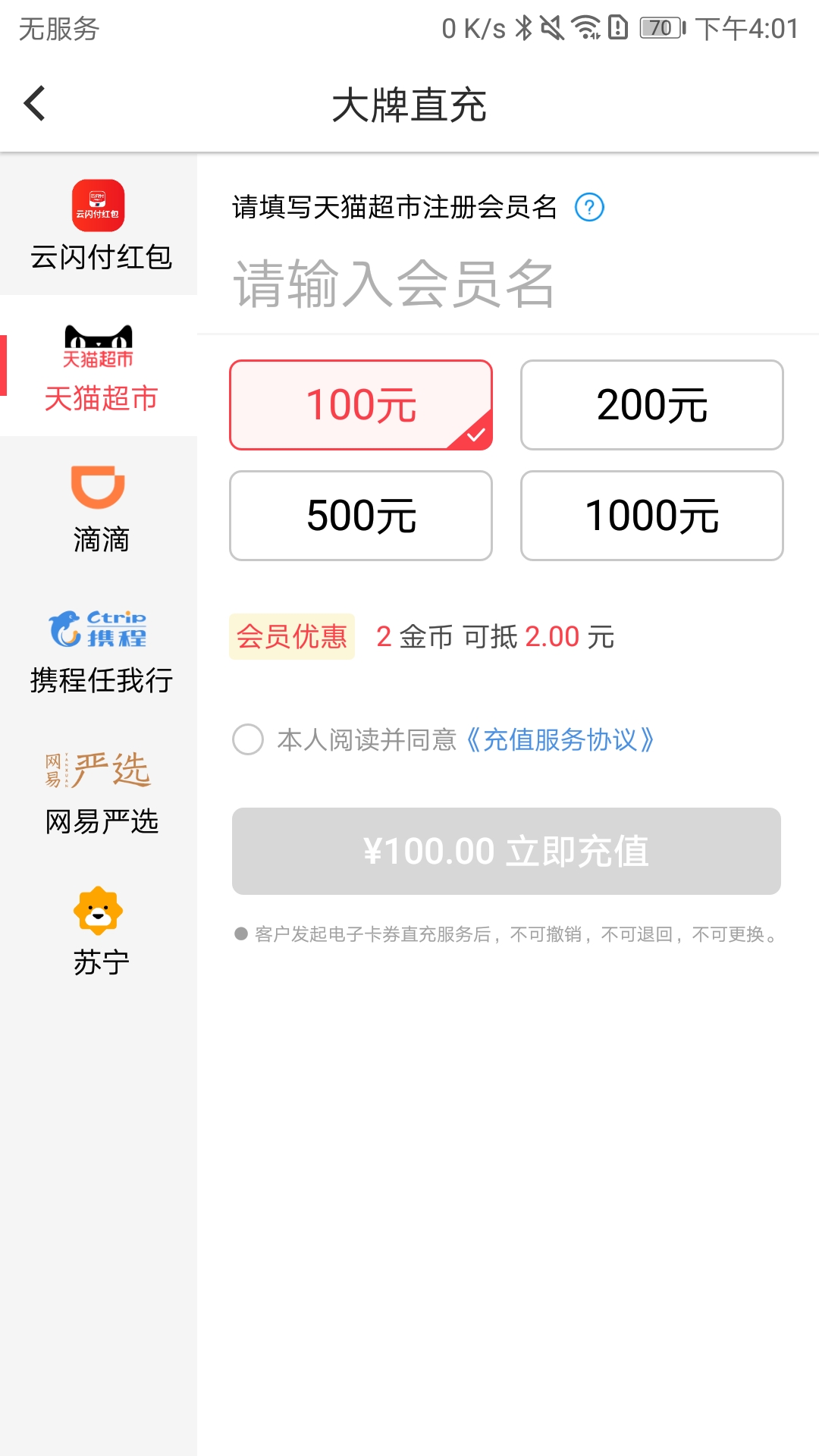Open the 充值服务协议 link
This screenshot has height=1456, width=819.
(x=560, y=739)
